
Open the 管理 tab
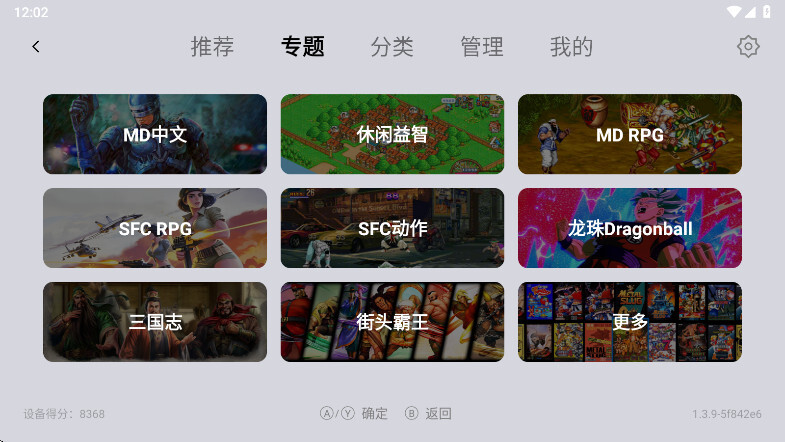[482, 46]
